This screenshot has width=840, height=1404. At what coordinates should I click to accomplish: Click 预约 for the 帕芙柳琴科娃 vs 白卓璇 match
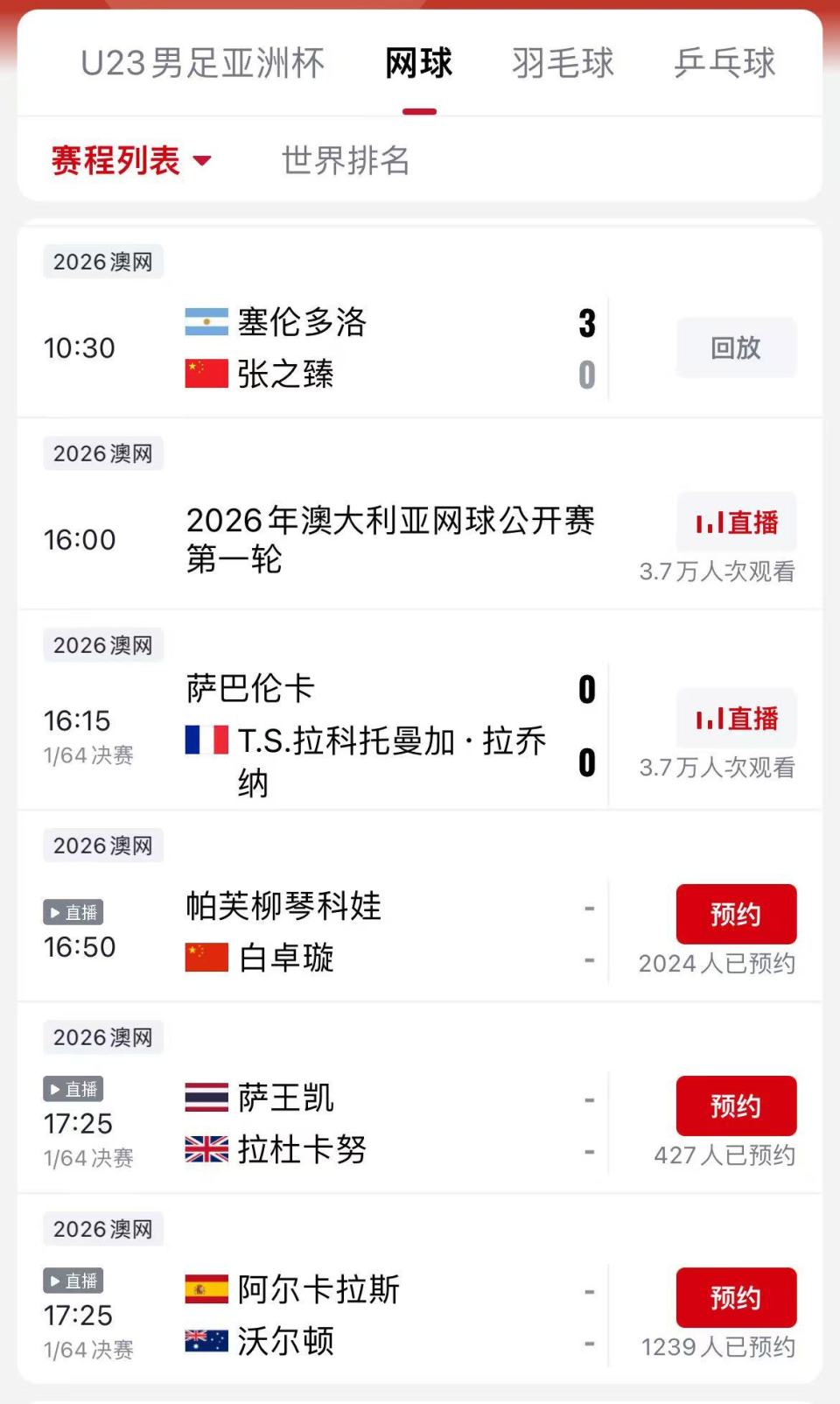click(736, 913)
